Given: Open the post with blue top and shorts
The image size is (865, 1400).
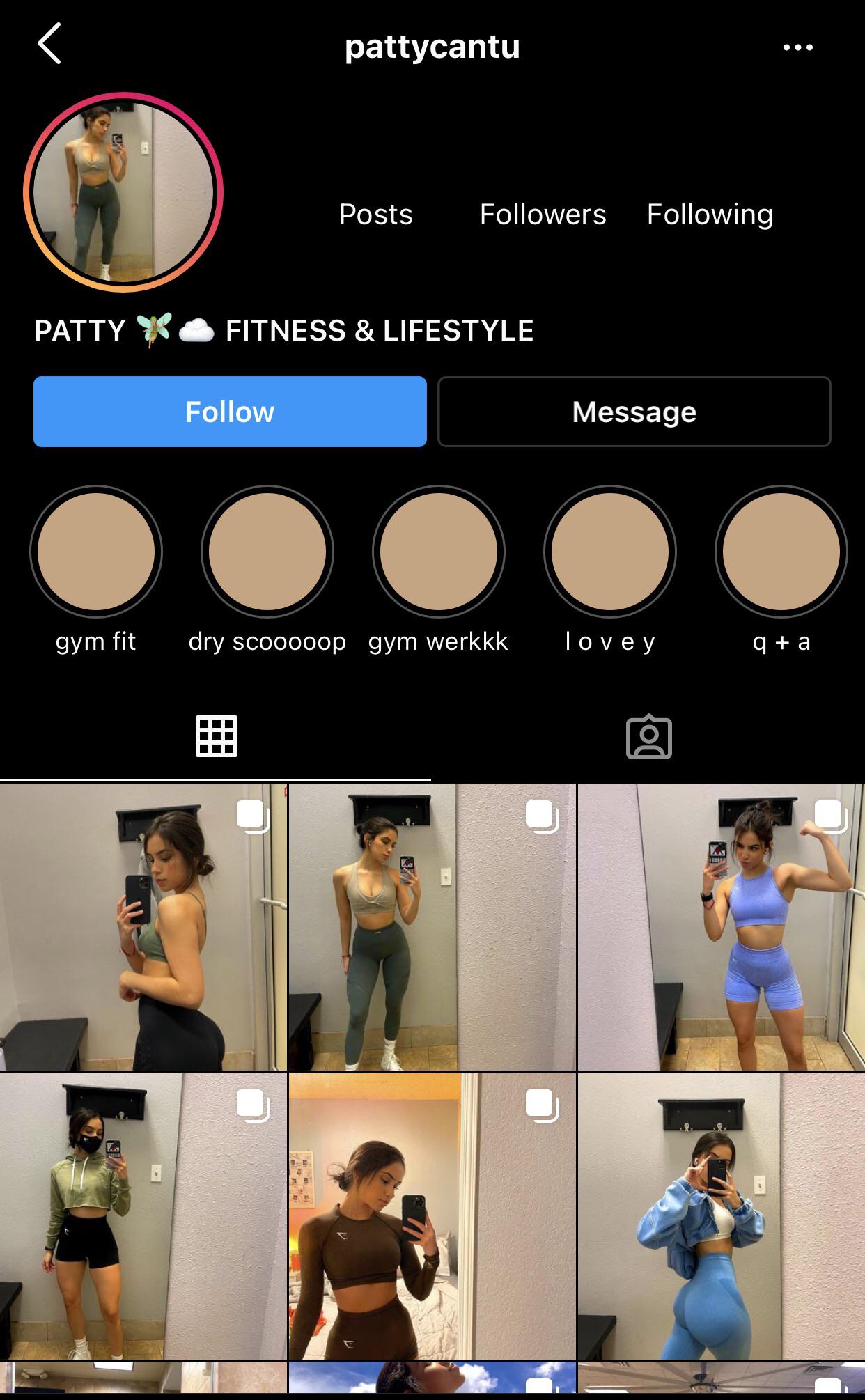Looking at the screenshot, I should pyautogui.click(x=721, y=927).
